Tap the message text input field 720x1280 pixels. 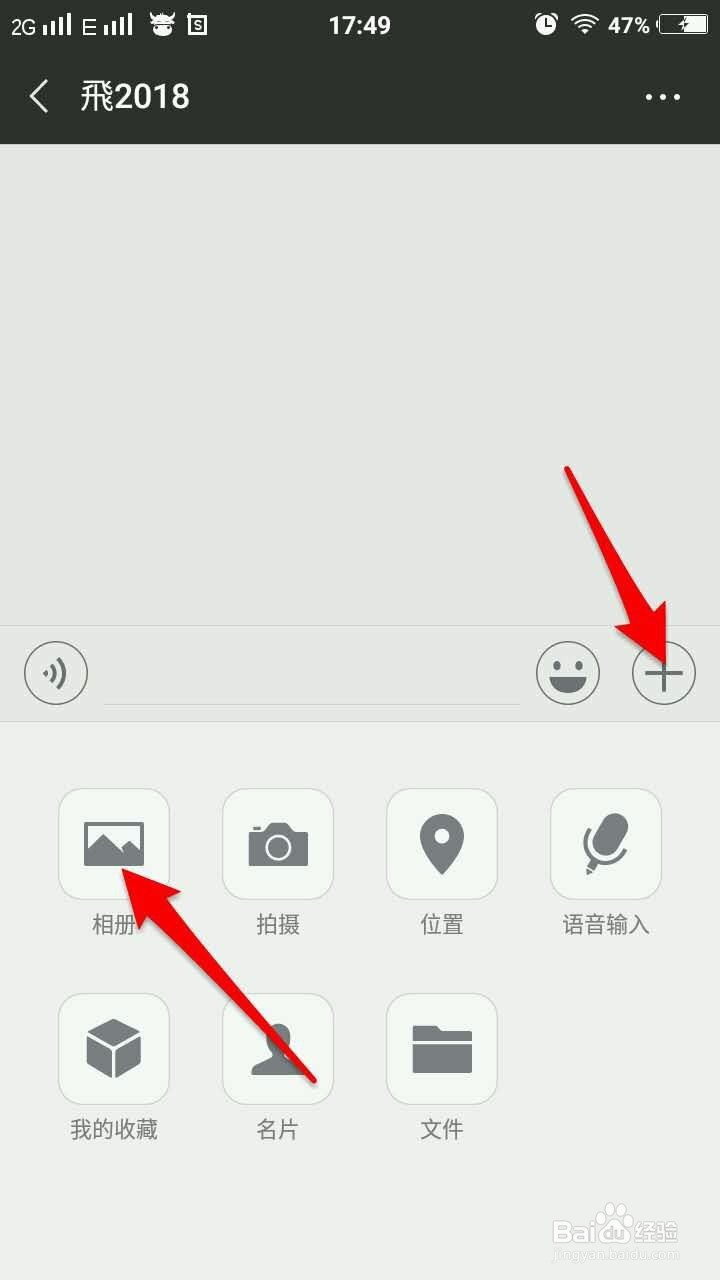pyautogui.click(x=310, y=673)
